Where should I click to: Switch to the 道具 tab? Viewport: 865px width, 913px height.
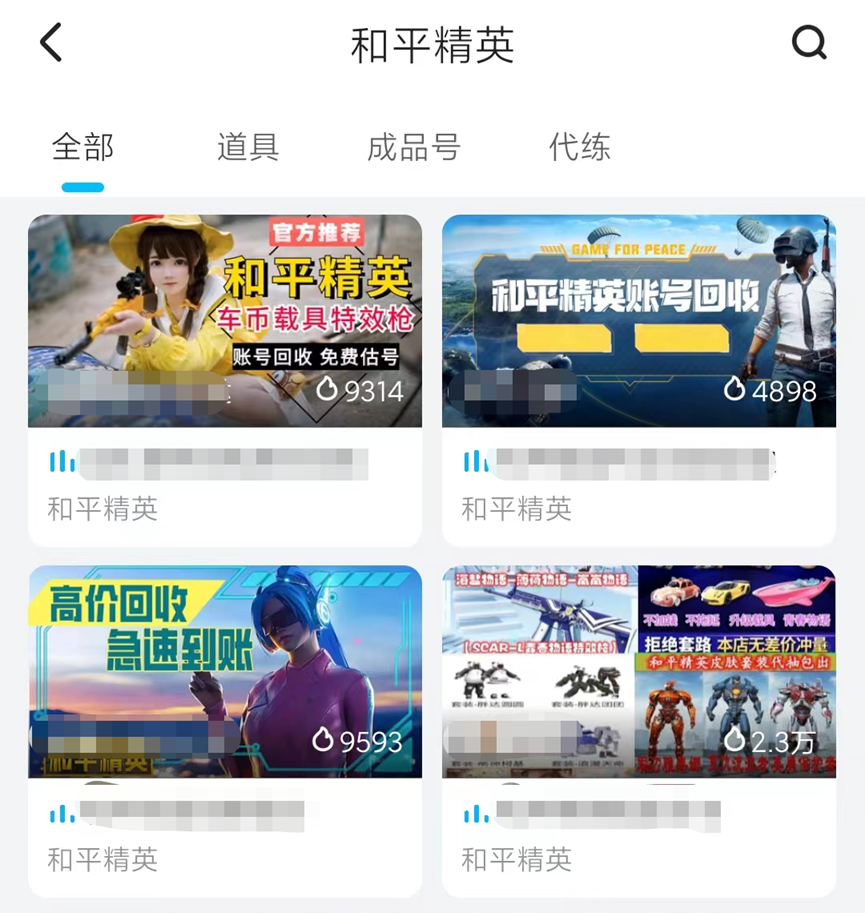pos(247,148)
